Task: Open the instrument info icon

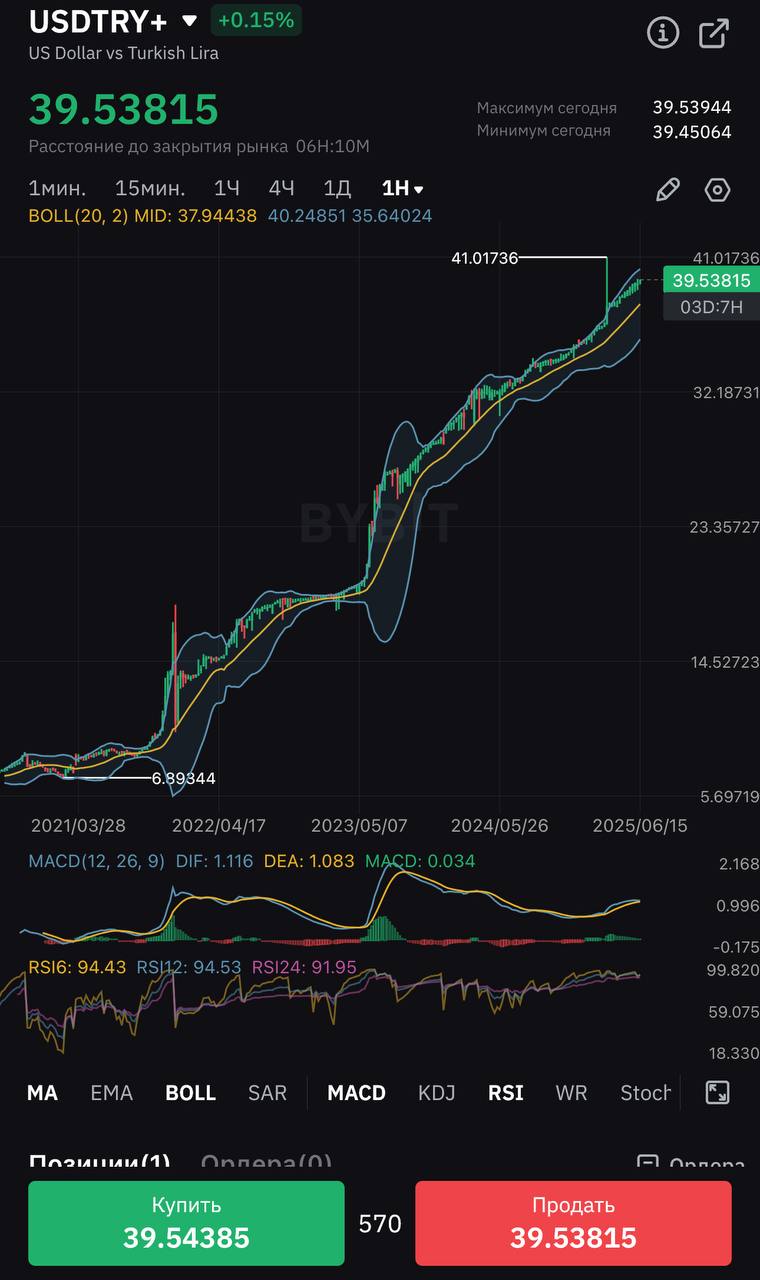Action: pos(663,32)
